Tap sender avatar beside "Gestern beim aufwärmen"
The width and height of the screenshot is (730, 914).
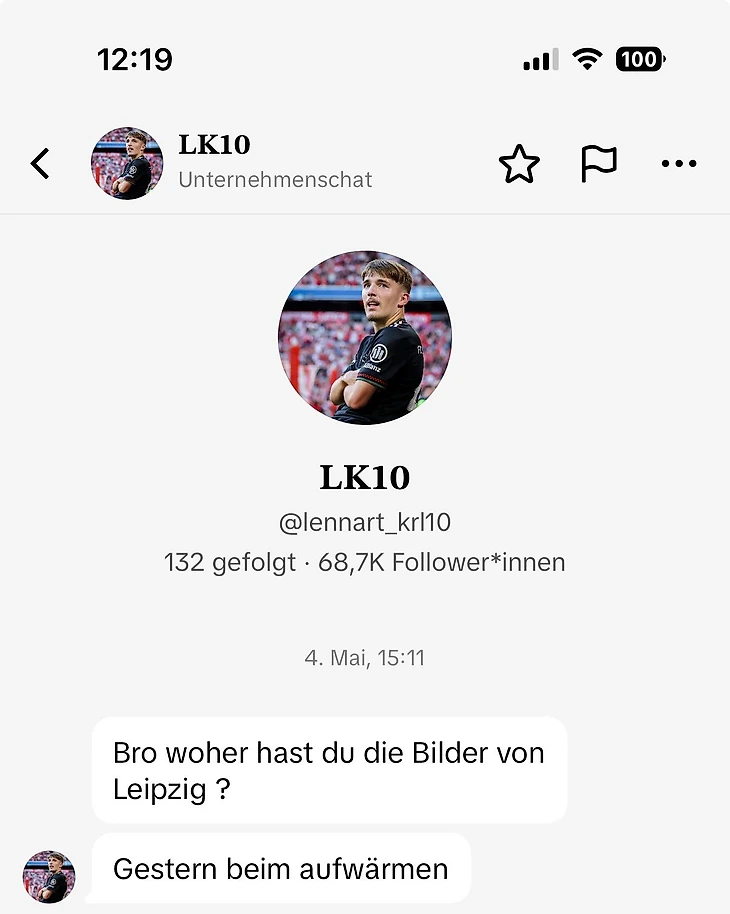coord(49,876)
